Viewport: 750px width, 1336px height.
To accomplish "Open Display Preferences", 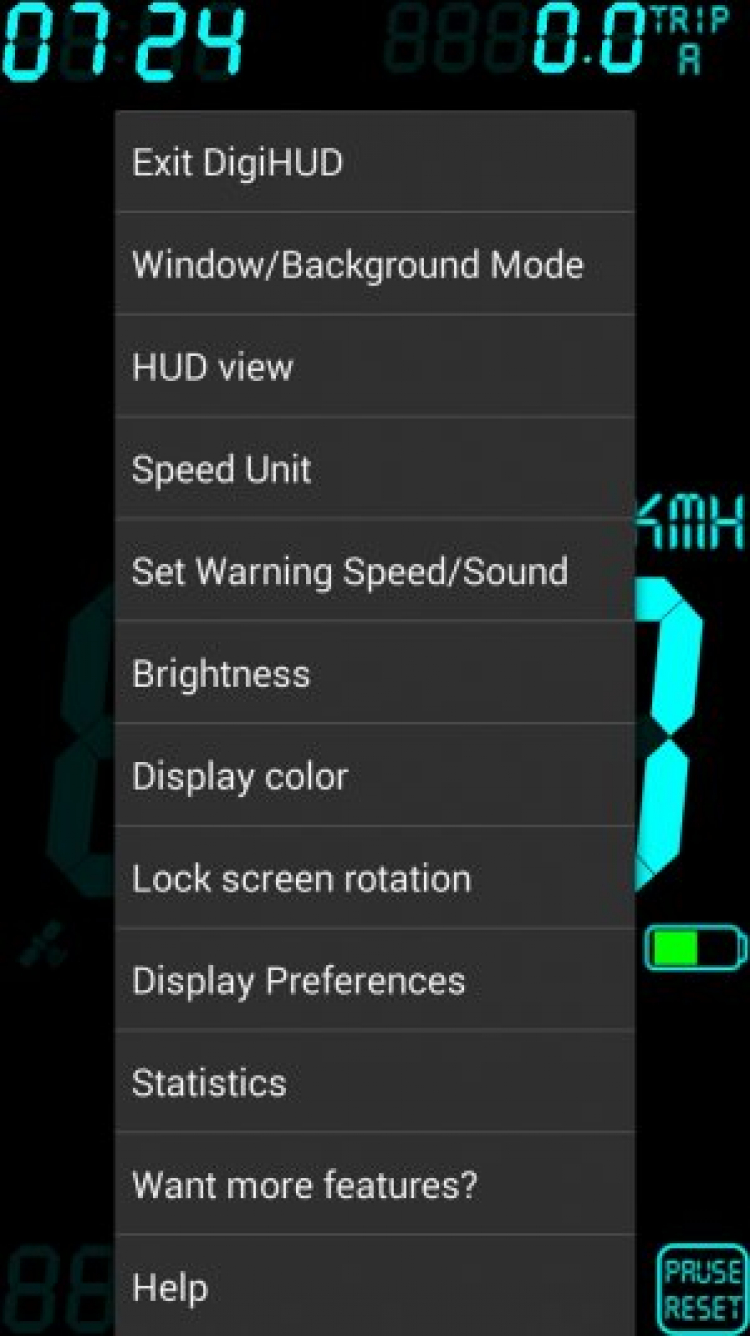I will click(374, 980).
